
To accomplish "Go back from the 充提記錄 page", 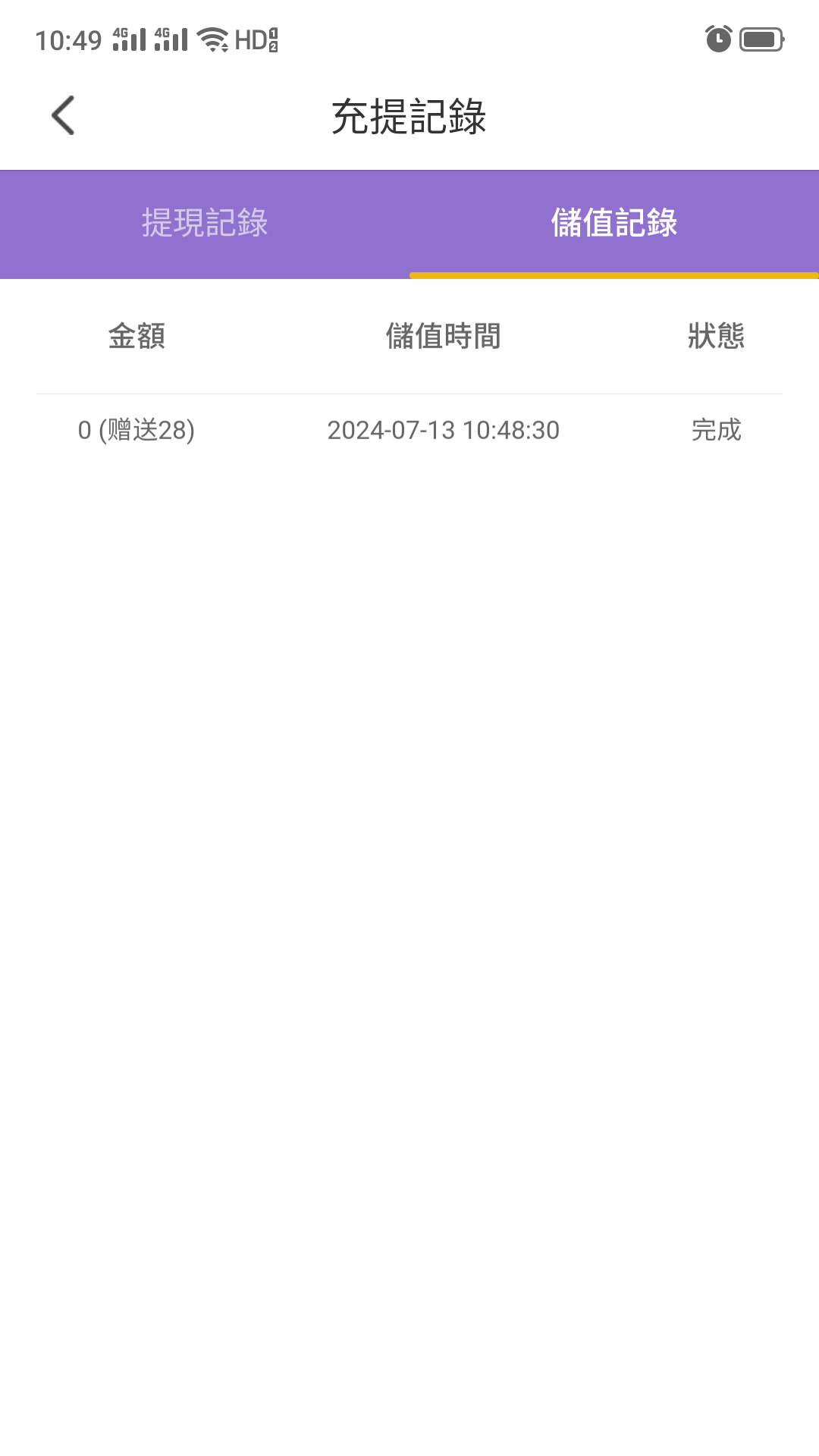I will 63,116.
